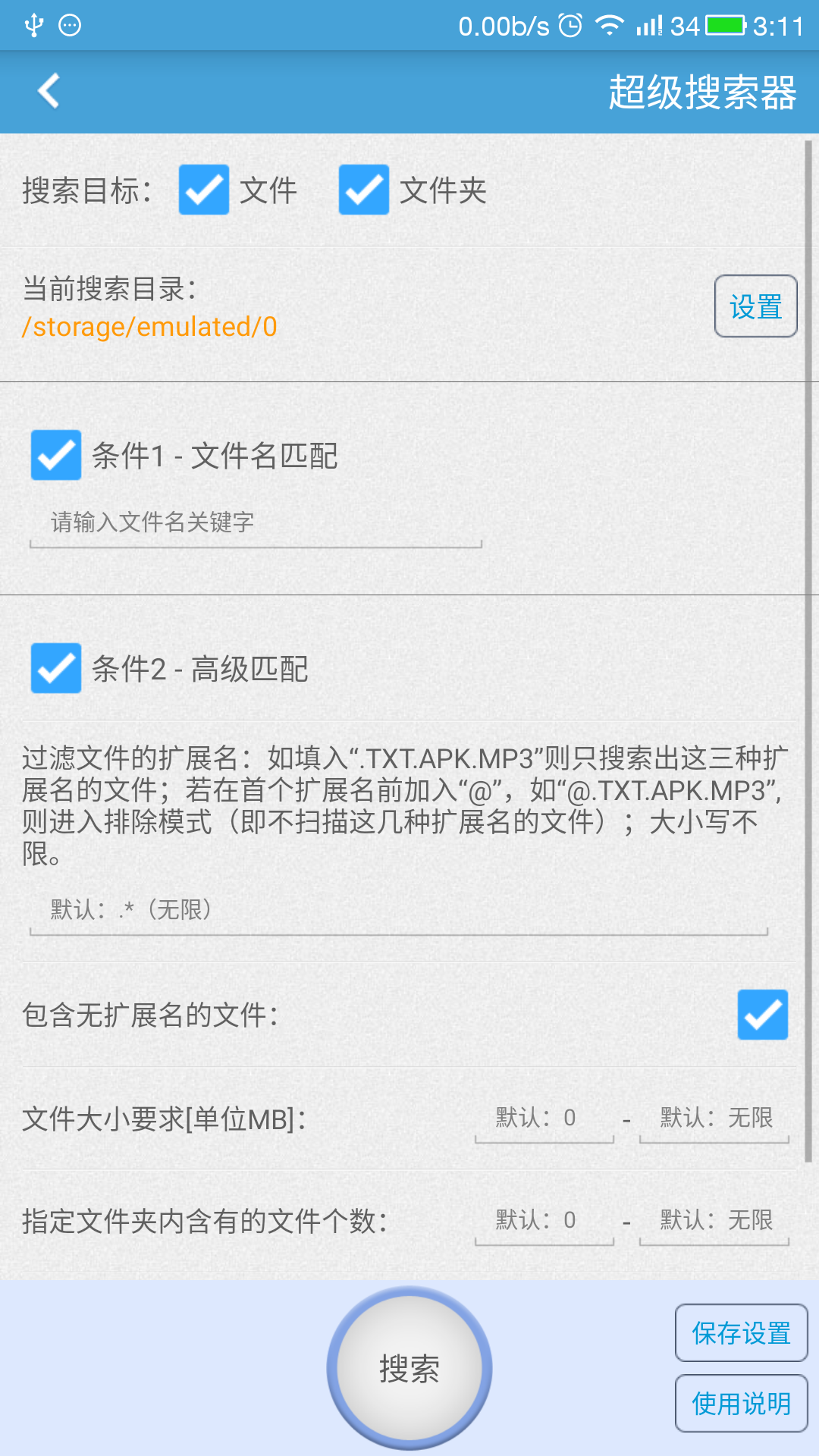Start search with round 搜索 button
This screenshot has width=819, height=1456.
[x=409, y=1369]
